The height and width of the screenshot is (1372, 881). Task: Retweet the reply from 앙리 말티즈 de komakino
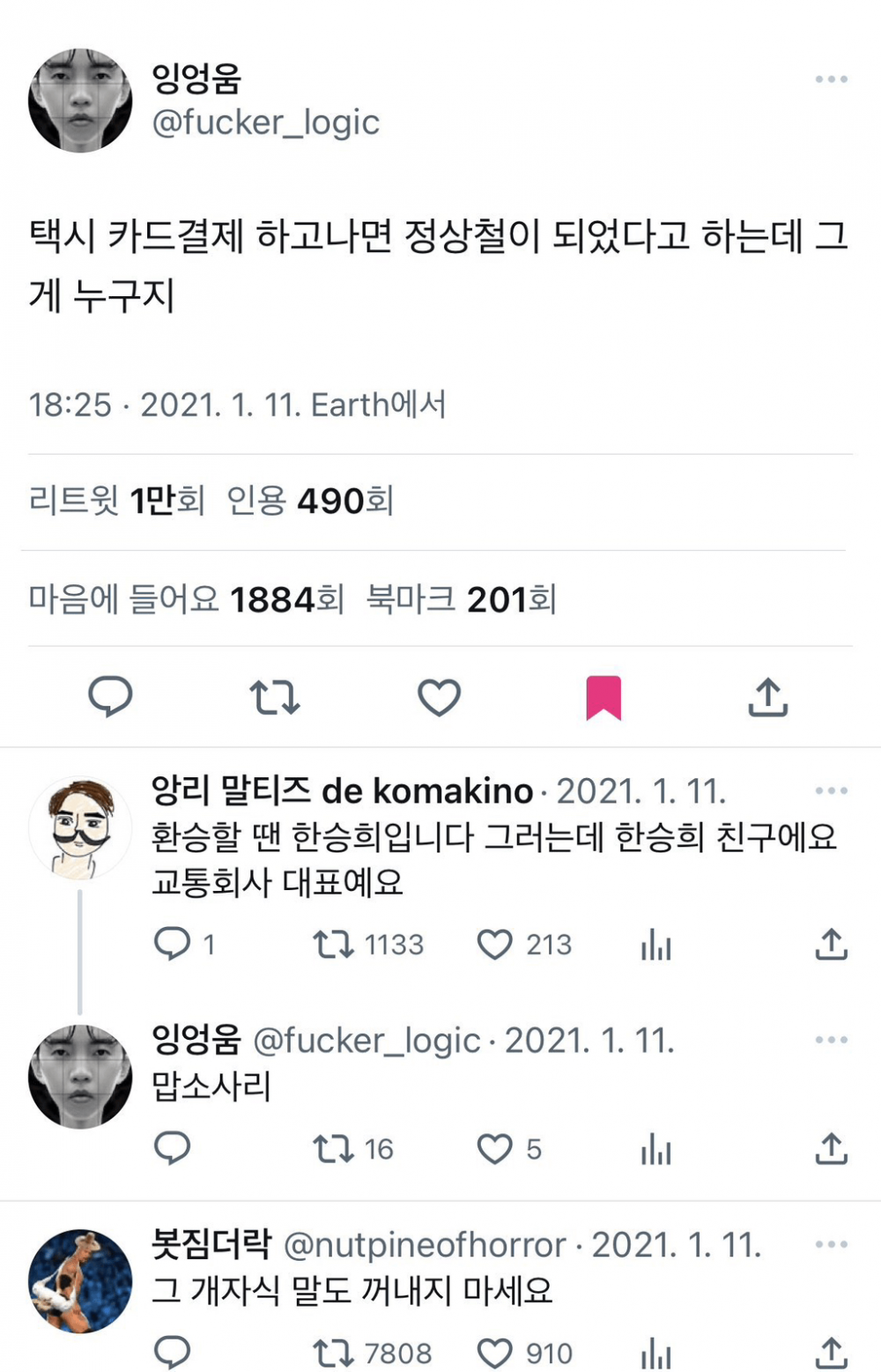[x=368, y=945]
